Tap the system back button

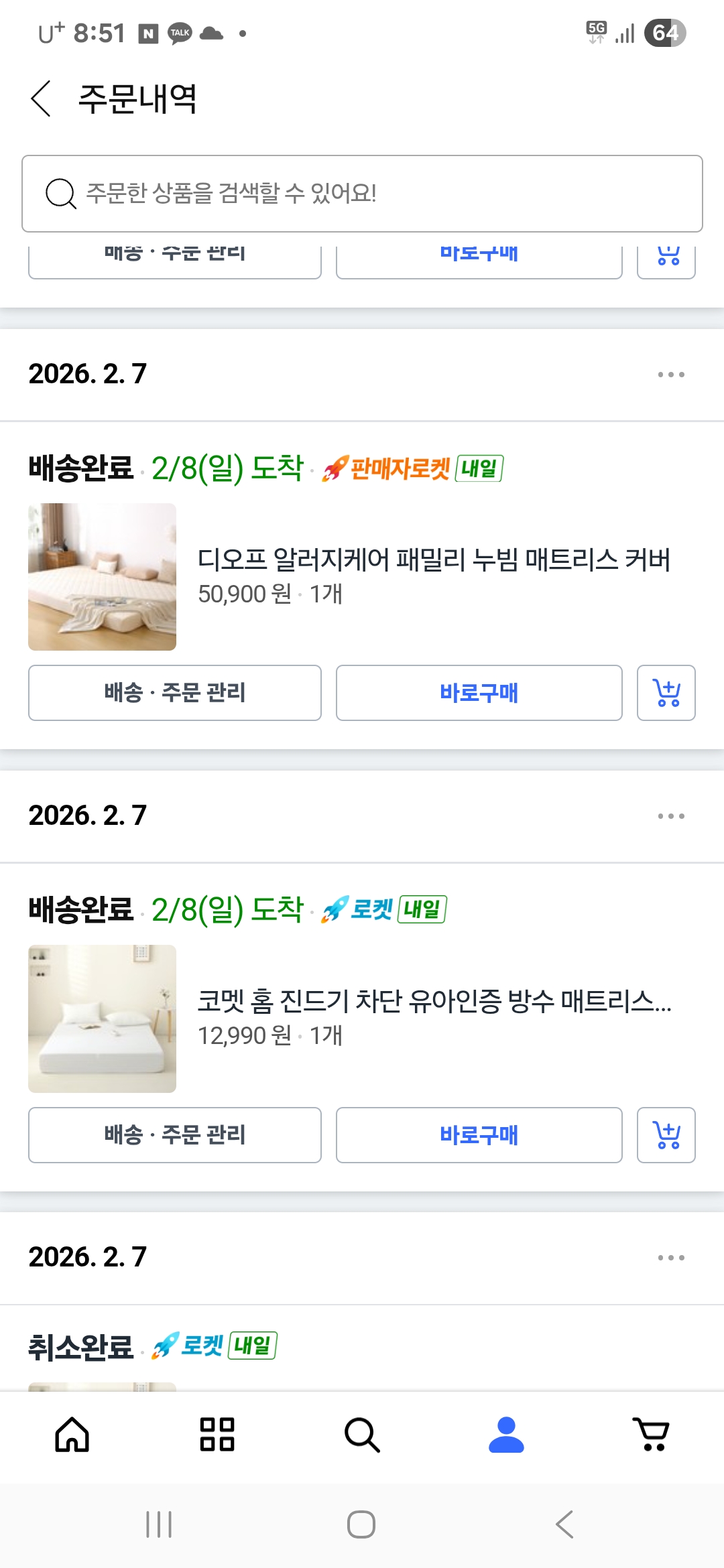564,1524
